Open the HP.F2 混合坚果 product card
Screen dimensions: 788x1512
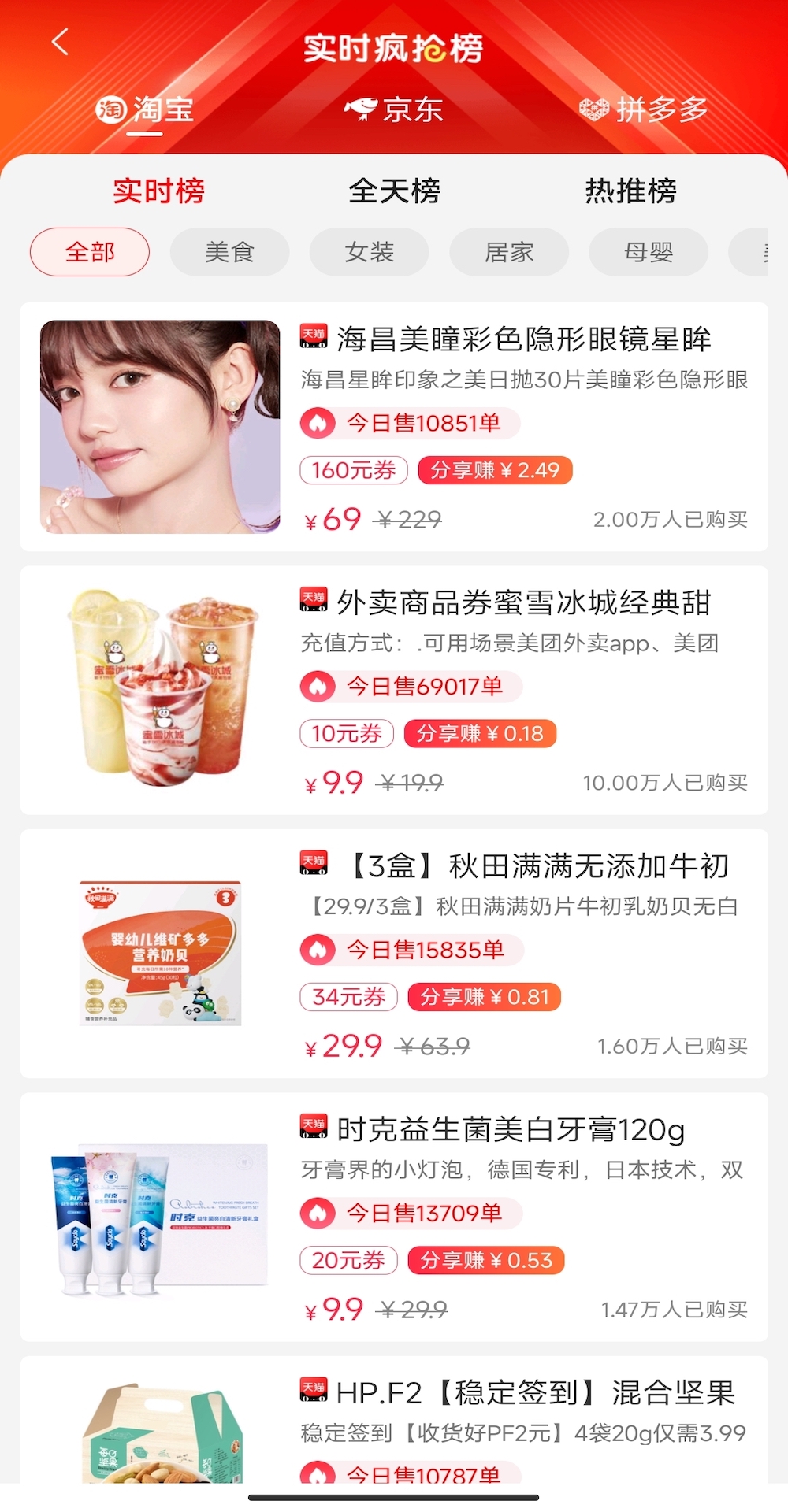(x=394, y=1421)
